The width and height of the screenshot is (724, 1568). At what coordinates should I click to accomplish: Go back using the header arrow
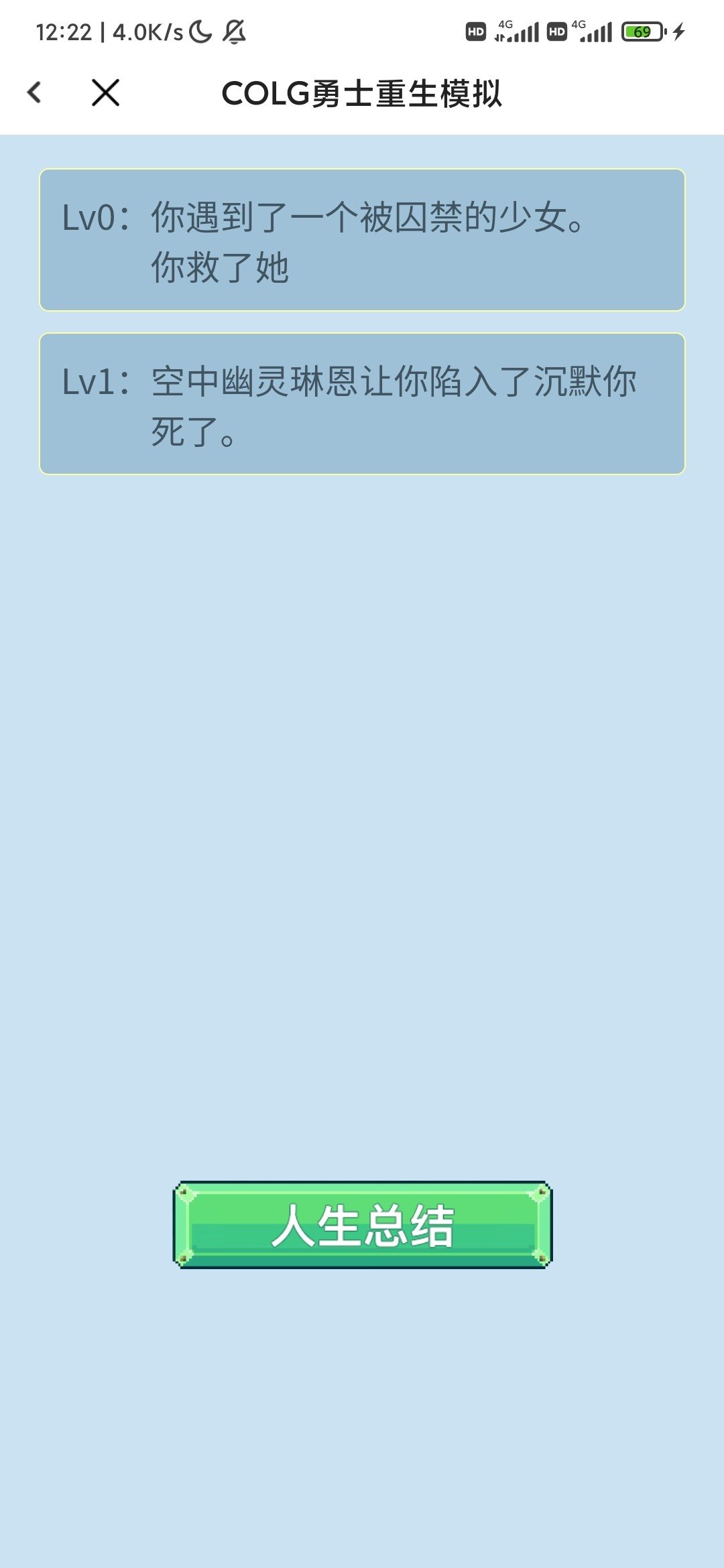34,92
